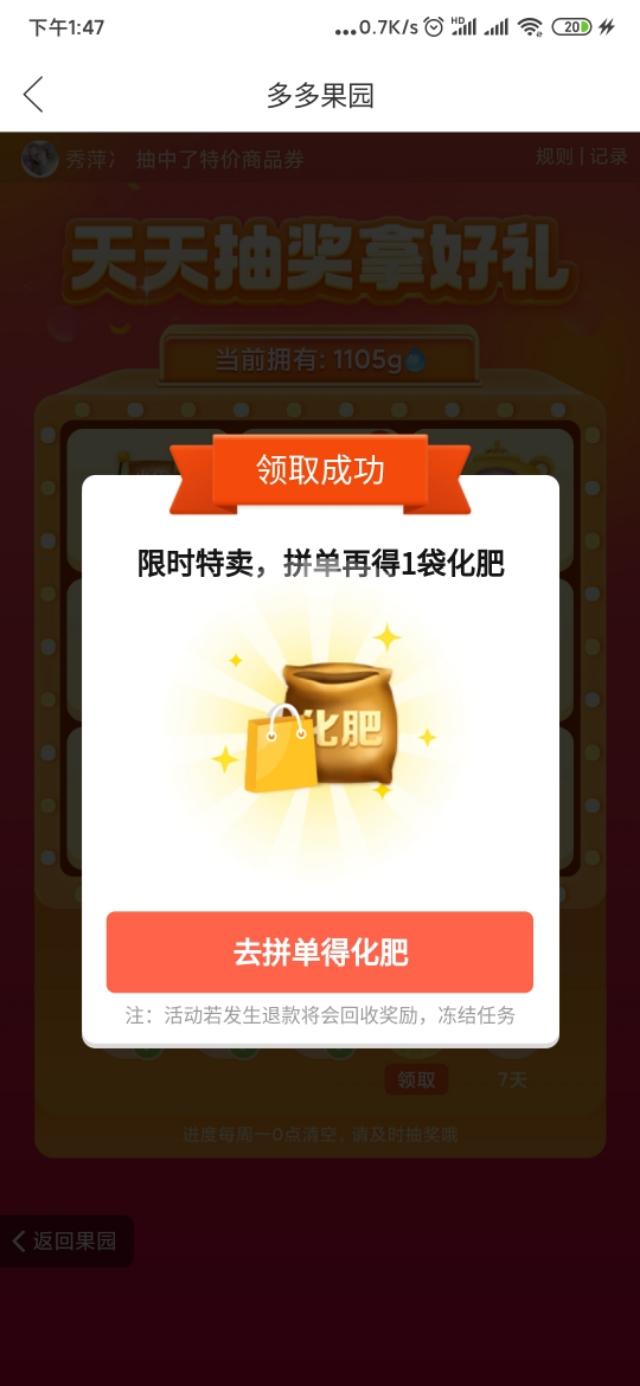Tap 返回果园 to return to orchard

(65, 1241)
